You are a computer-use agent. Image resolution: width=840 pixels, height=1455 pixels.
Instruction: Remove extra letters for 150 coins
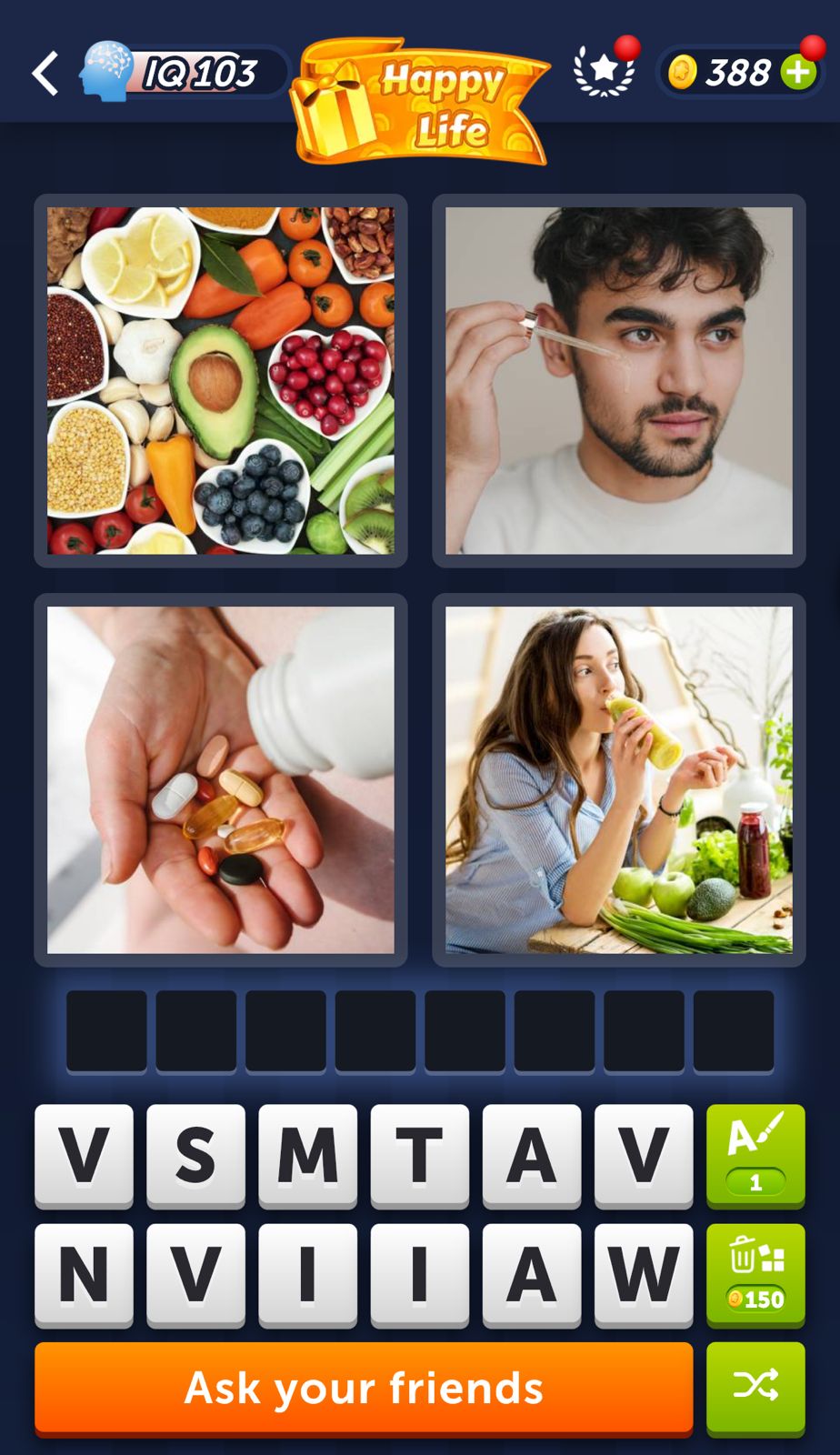[x=755, y=1275]
